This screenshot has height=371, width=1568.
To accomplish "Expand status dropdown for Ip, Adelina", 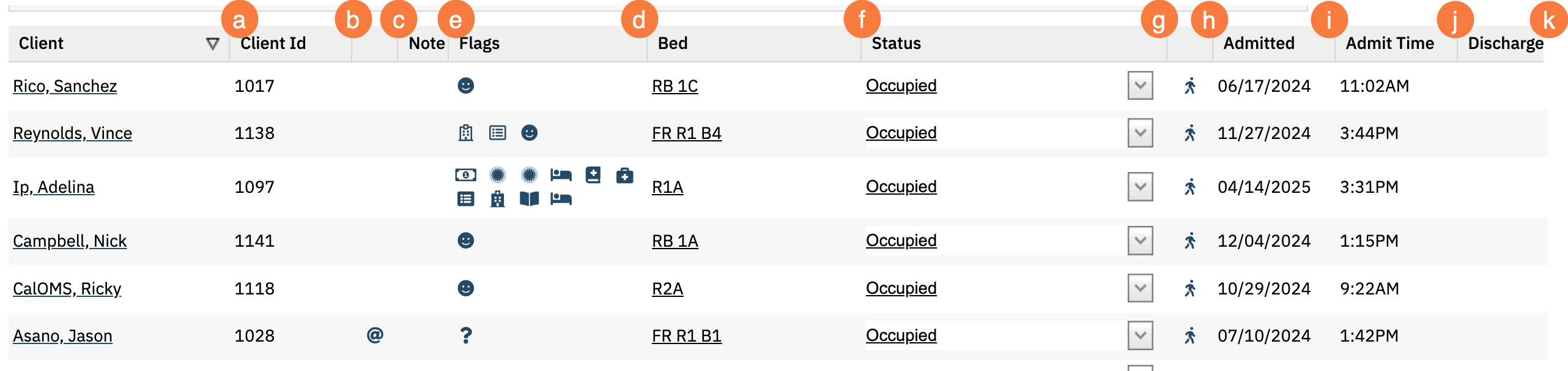I will 1140,187.
